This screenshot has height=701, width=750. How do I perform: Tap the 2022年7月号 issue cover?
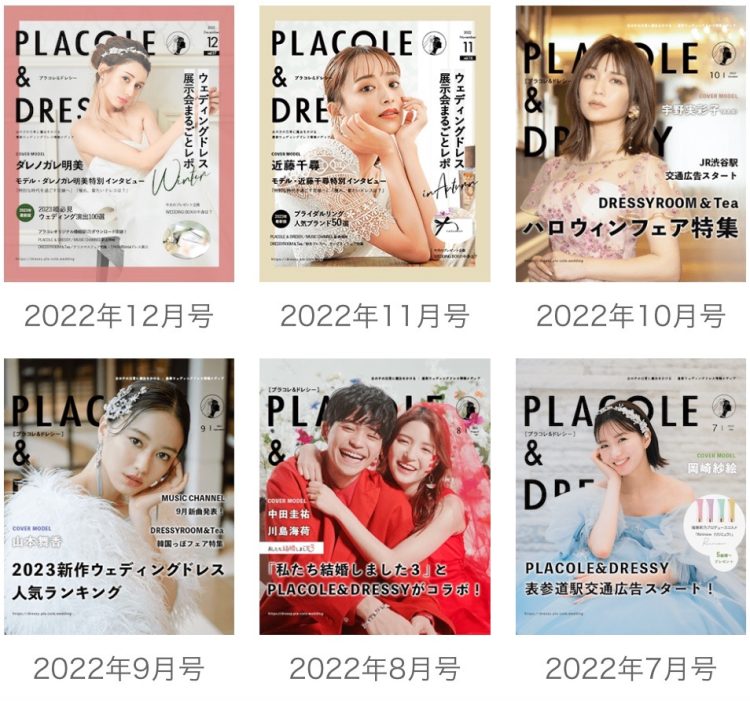(x=631, y=496)
